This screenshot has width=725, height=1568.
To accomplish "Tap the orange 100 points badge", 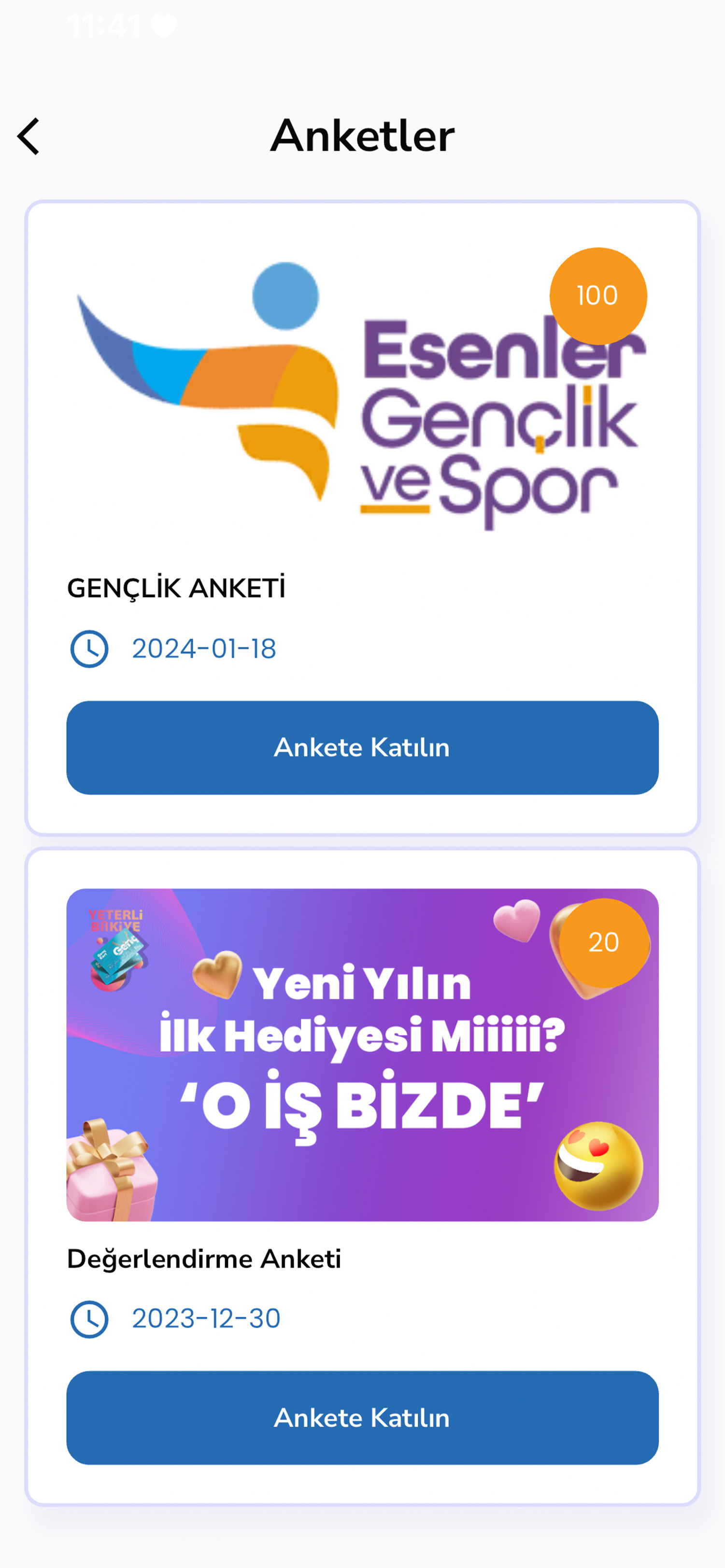I will tap(598, 295).
